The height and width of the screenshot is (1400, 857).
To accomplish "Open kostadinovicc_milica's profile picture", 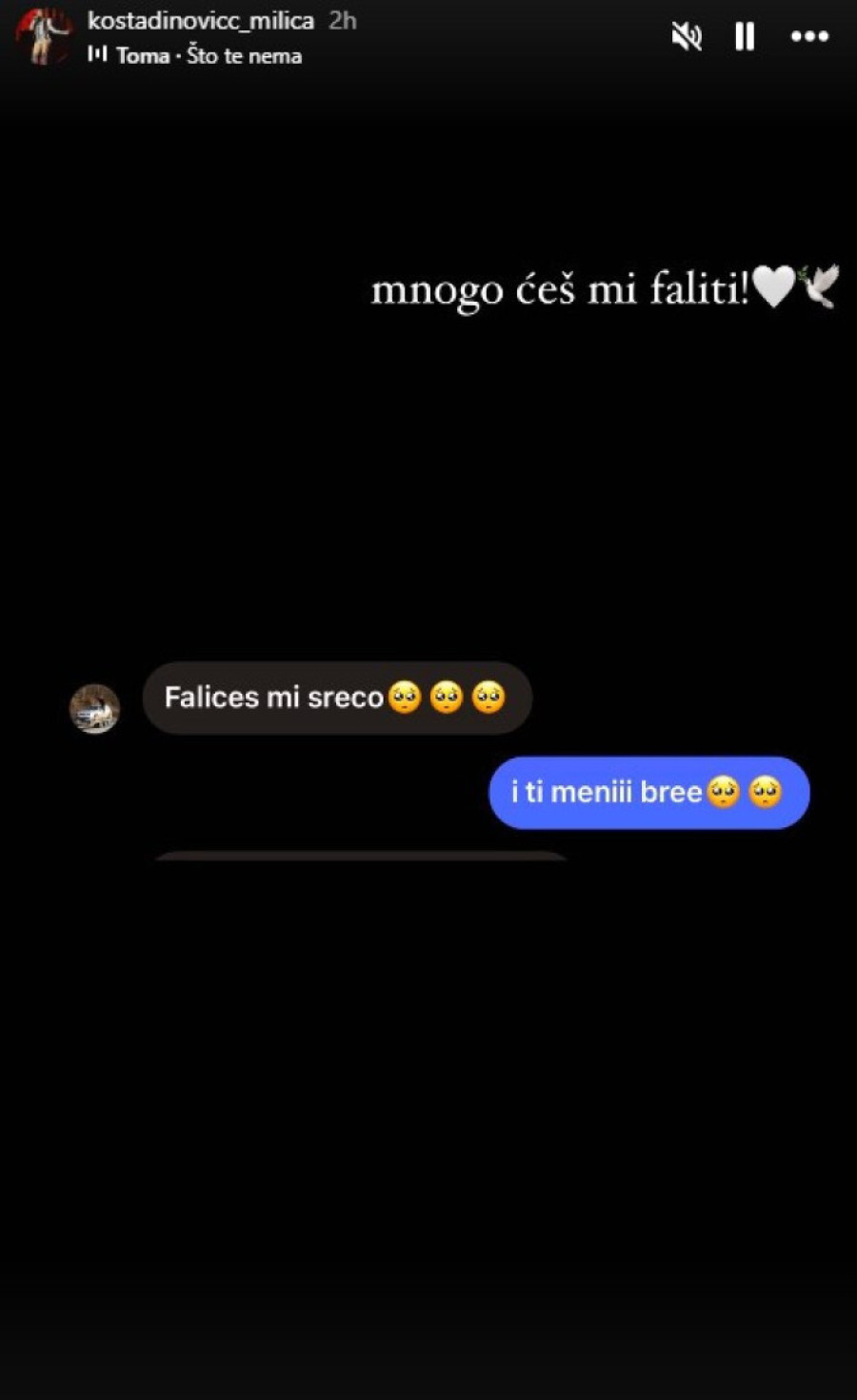I will tap(42, 35).
